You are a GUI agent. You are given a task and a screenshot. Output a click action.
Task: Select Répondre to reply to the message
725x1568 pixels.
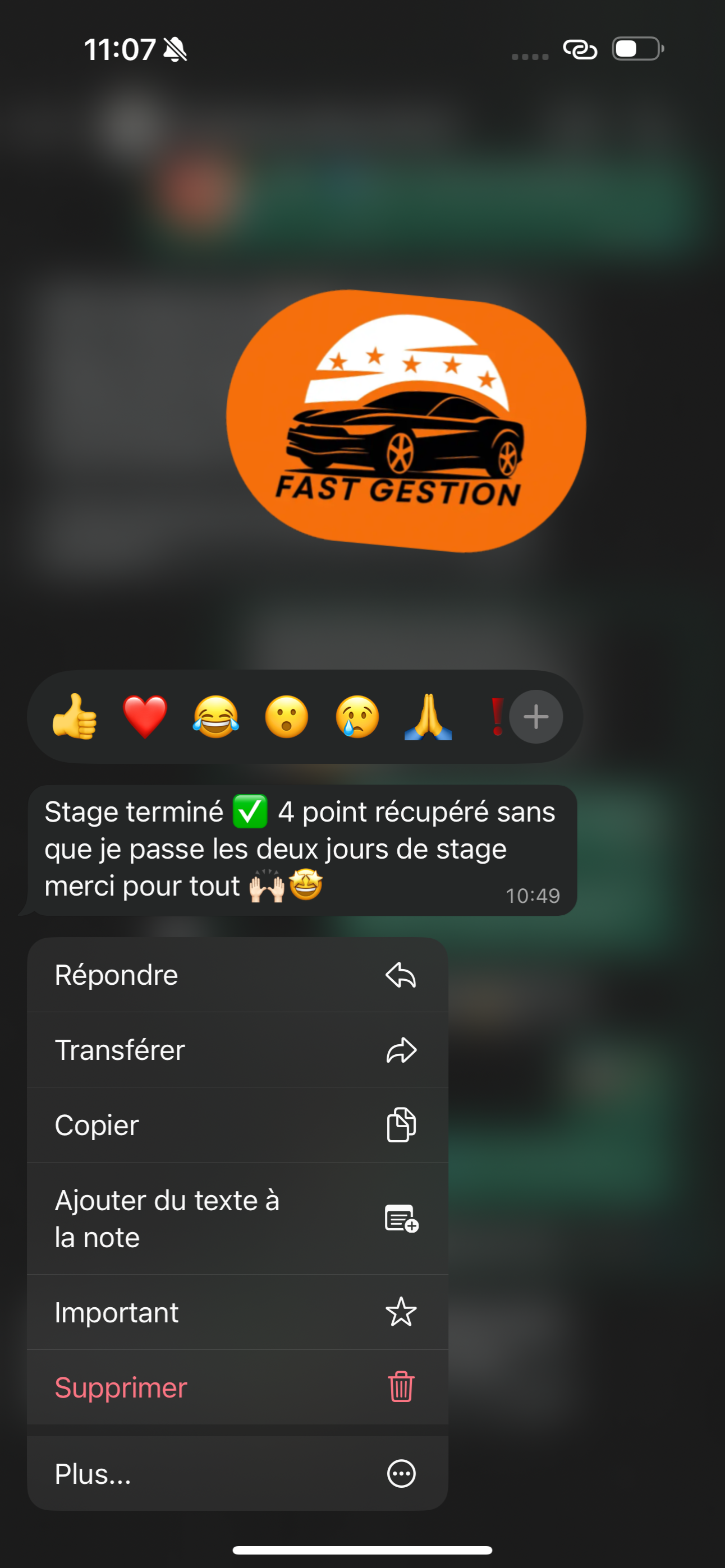237,975
